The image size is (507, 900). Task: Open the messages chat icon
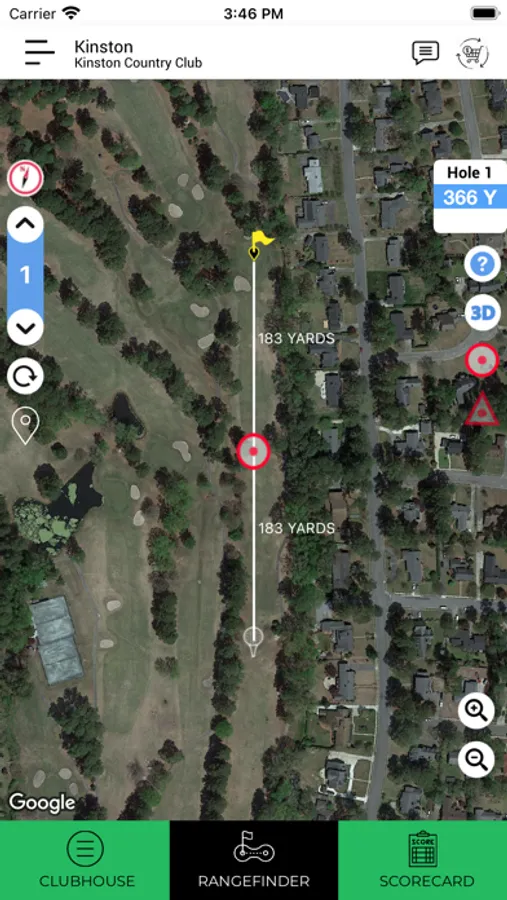pyautogui.click(x=425, y=53)
